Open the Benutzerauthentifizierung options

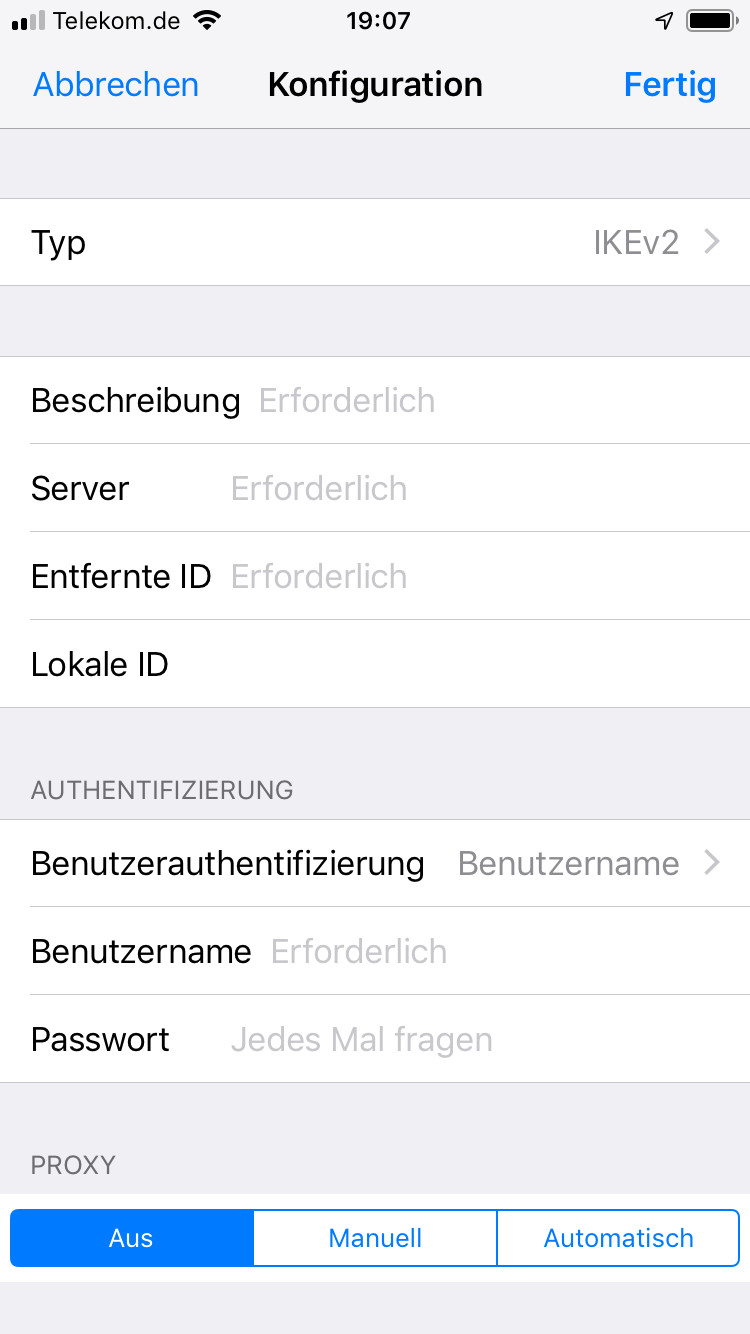pyautogui.click(x=375, y=863)
